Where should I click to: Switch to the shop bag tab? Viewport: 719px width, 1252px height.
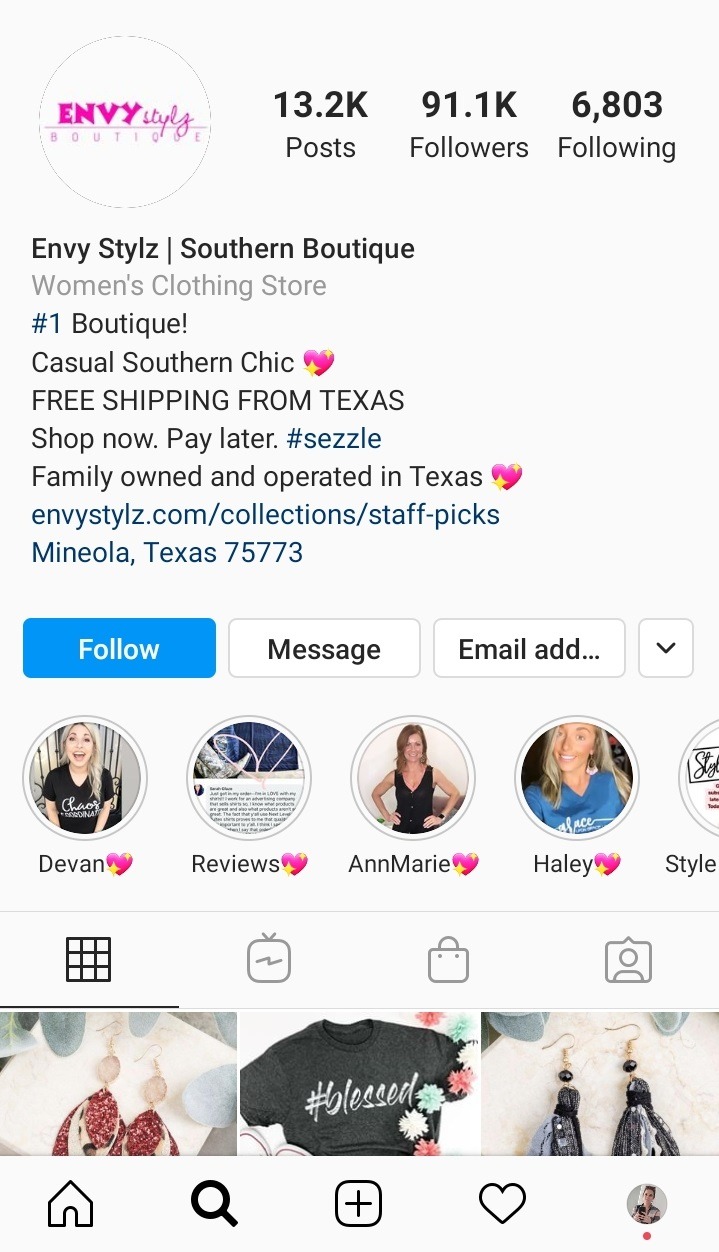pos(448,961)
